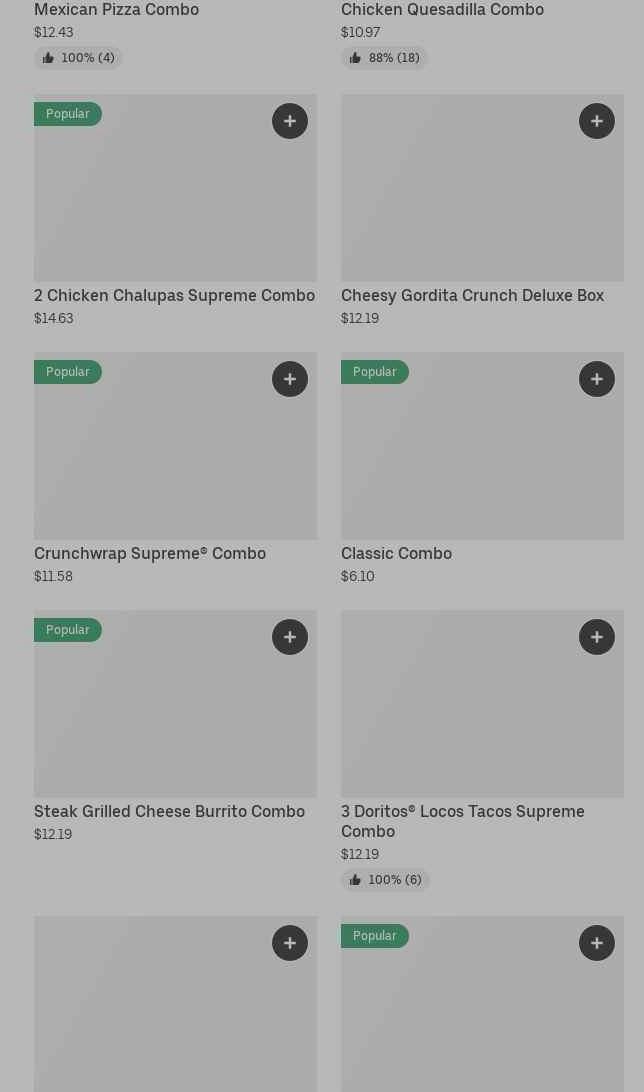Add Cheesy Gordita Crunch Deluxe Box to cart

tap(597, 121)
